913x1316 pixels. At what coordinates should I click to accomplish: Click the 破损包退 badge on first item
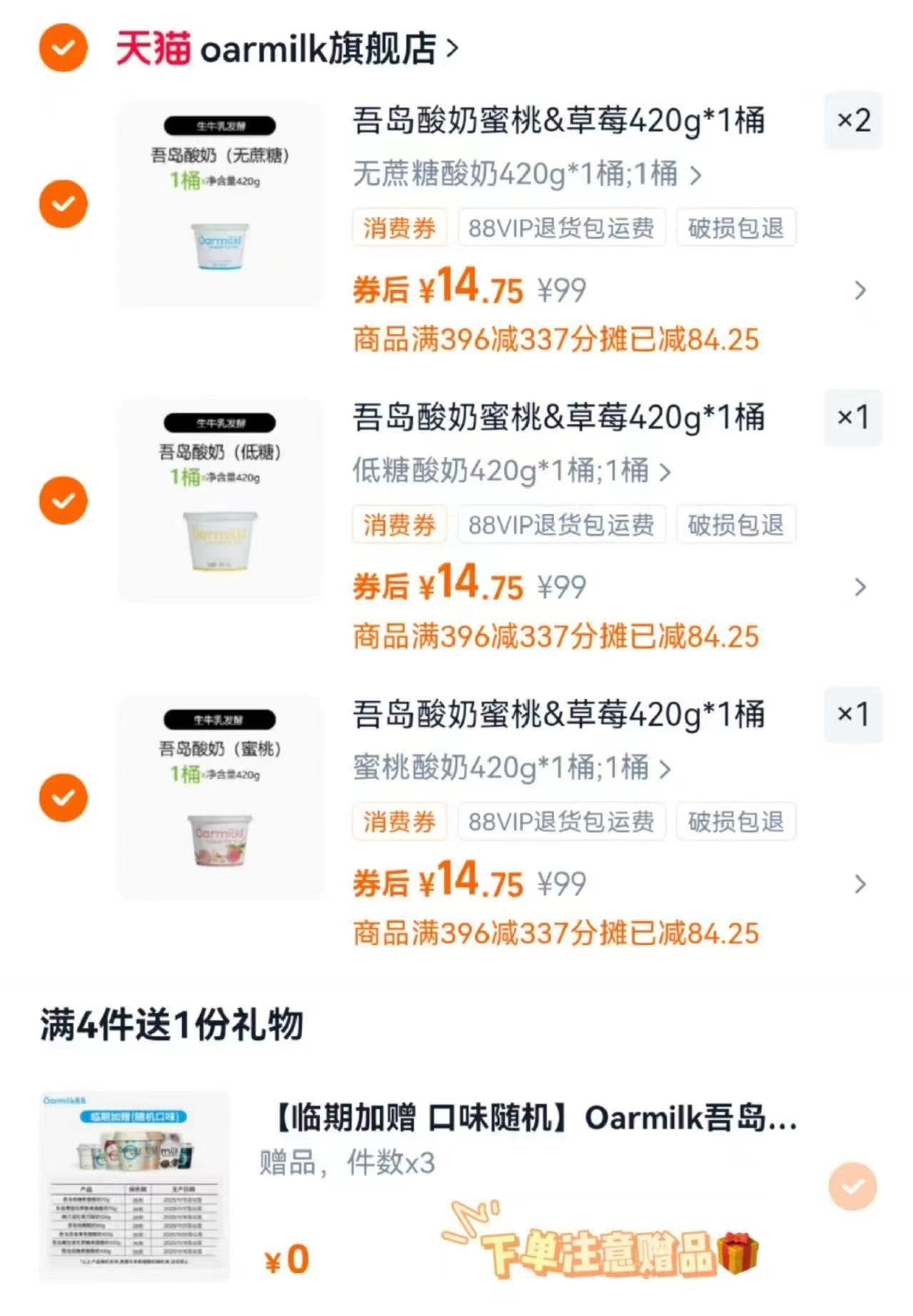click(737, 228)
